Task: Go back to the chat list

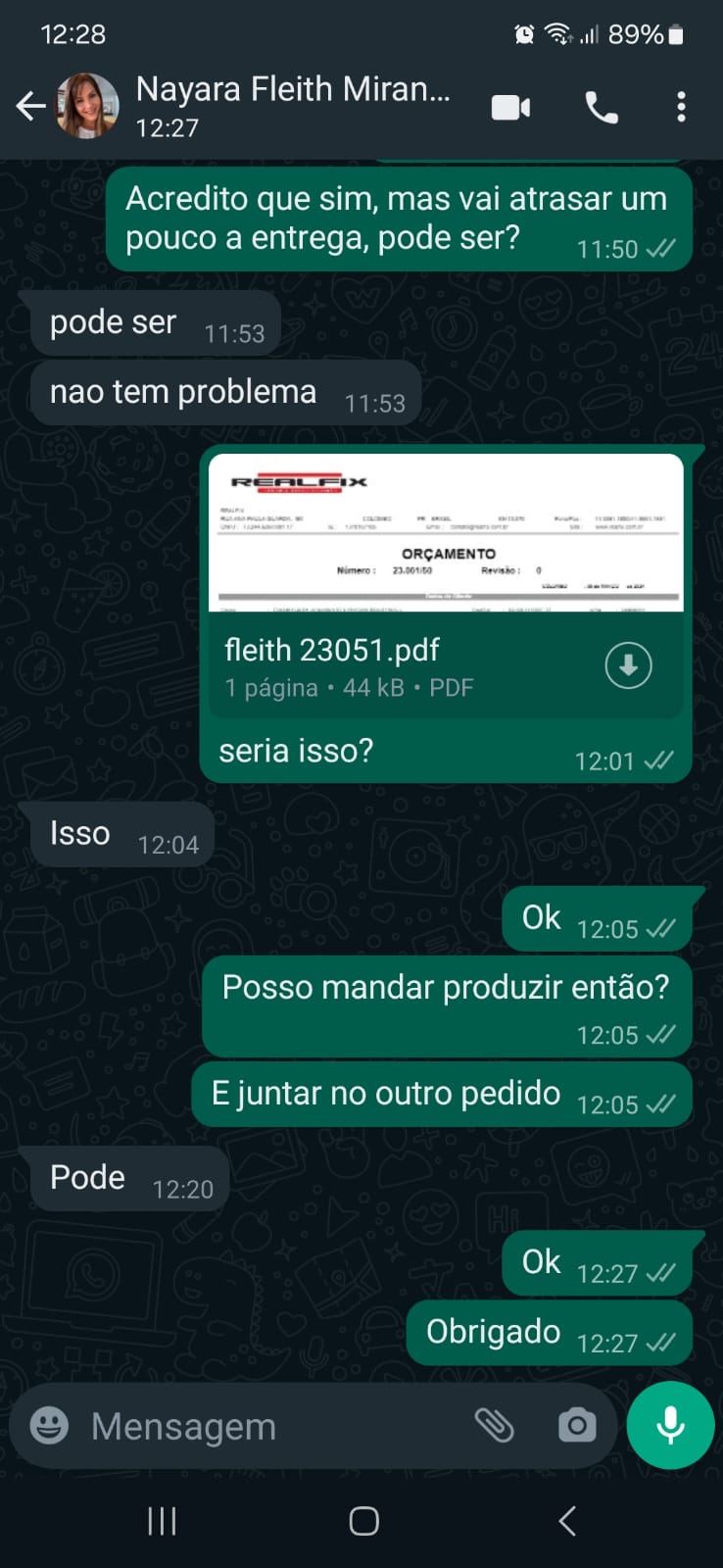Action: point(29,106)
